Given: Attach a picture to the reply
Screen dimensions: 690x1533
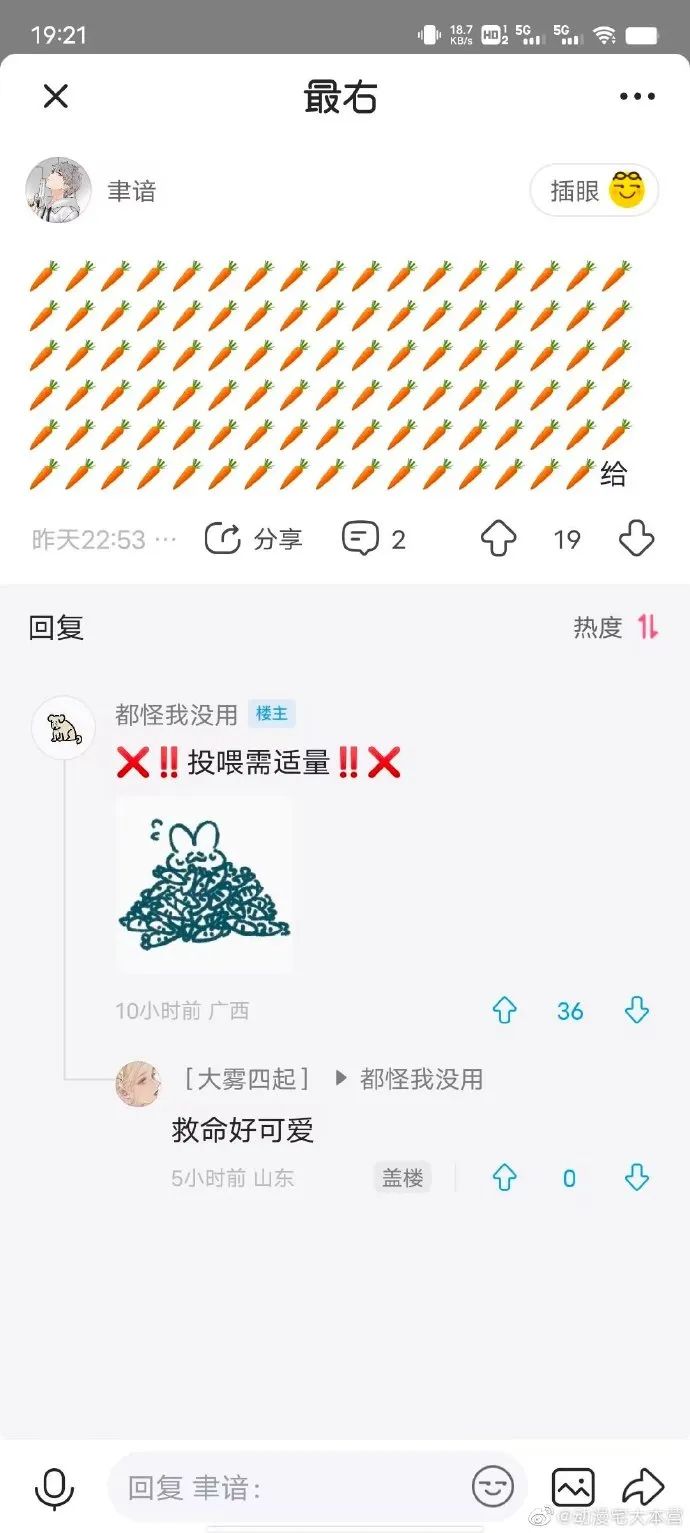Looking at the screenshot, I should tap(572, 1488).
